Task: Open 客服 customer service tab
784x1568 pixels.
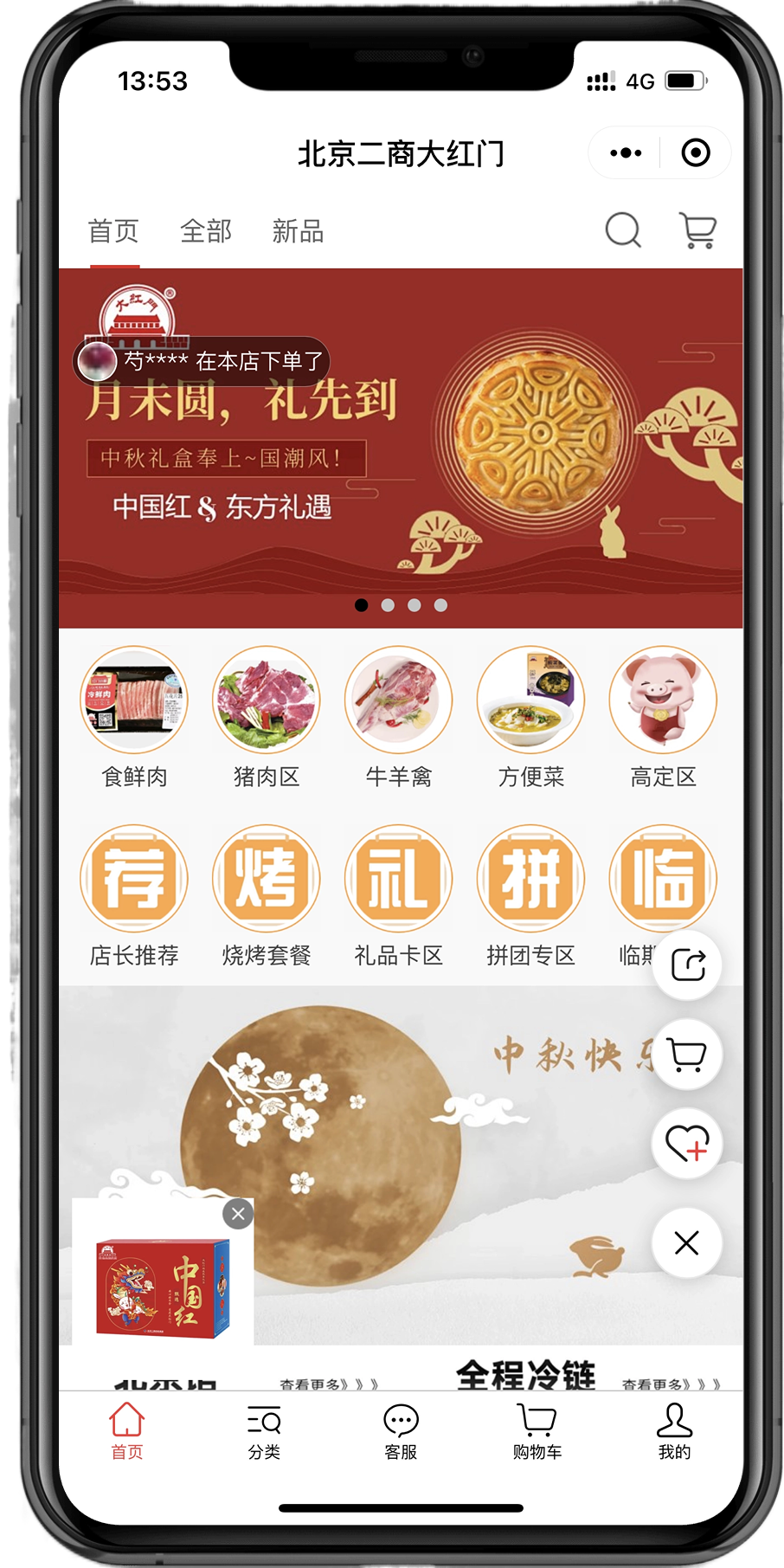Action: 401,1433
